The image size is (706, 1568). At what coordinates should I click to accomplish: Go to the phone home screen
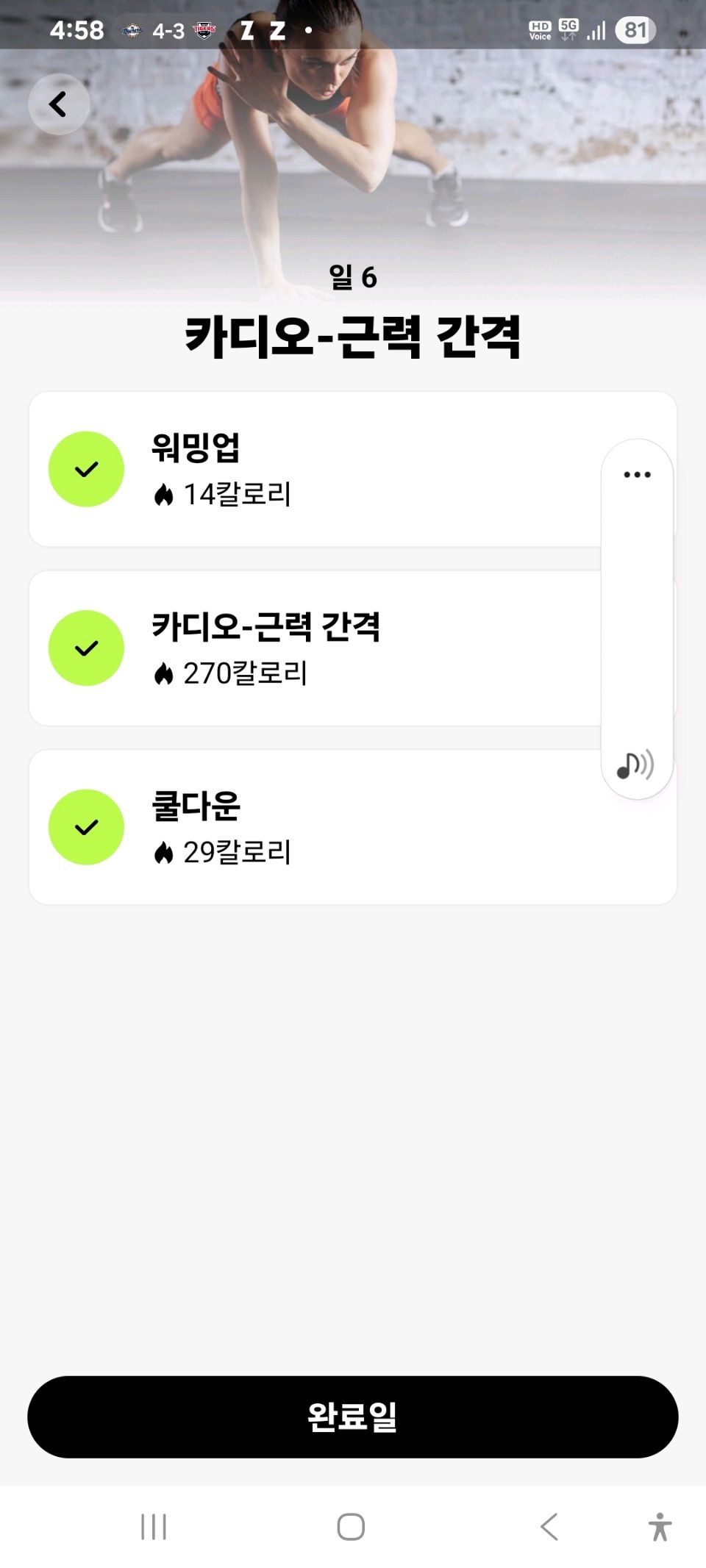pos(351,1527)
